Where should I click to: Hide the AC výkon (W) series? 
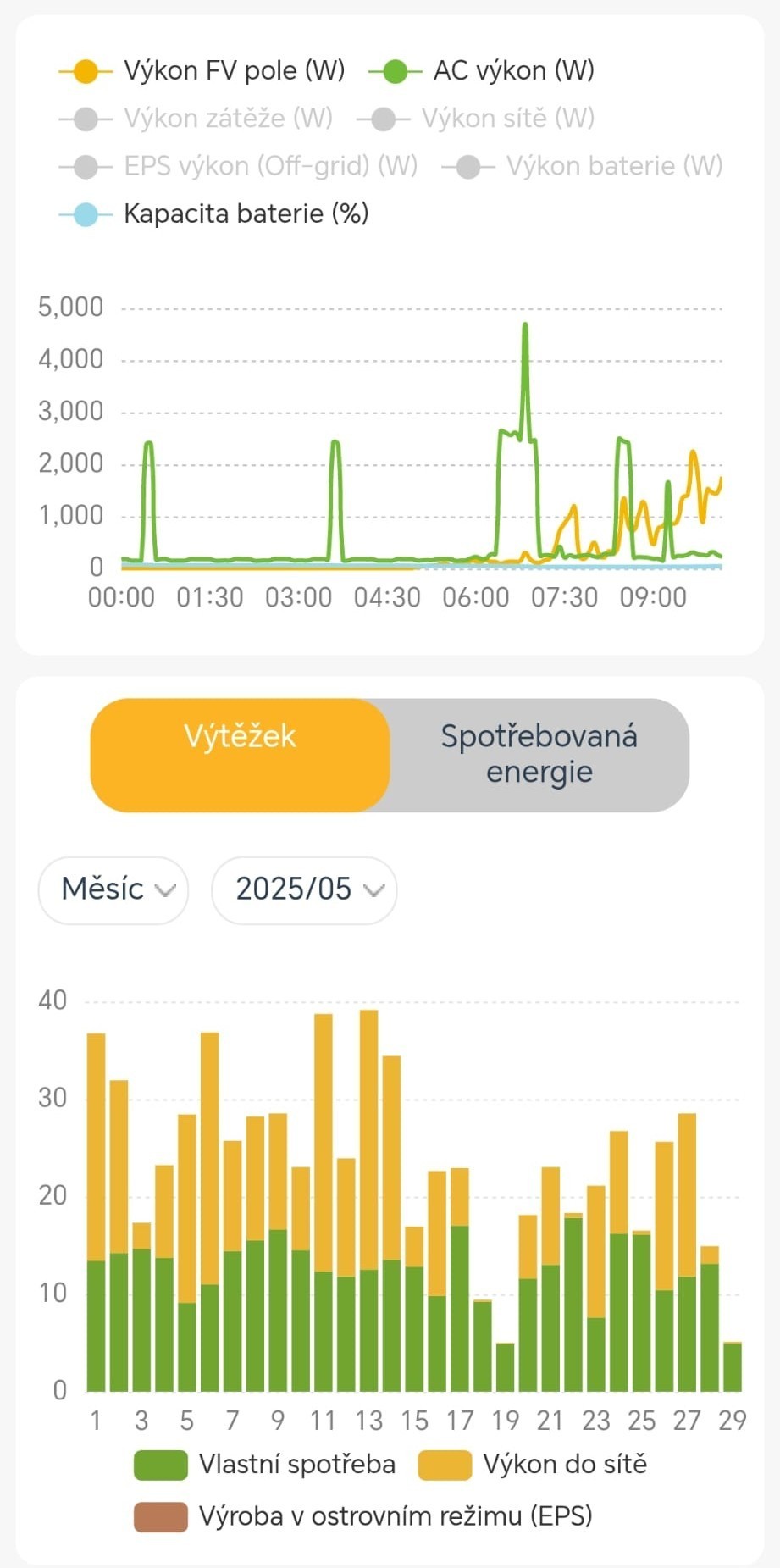pos(483,71)
